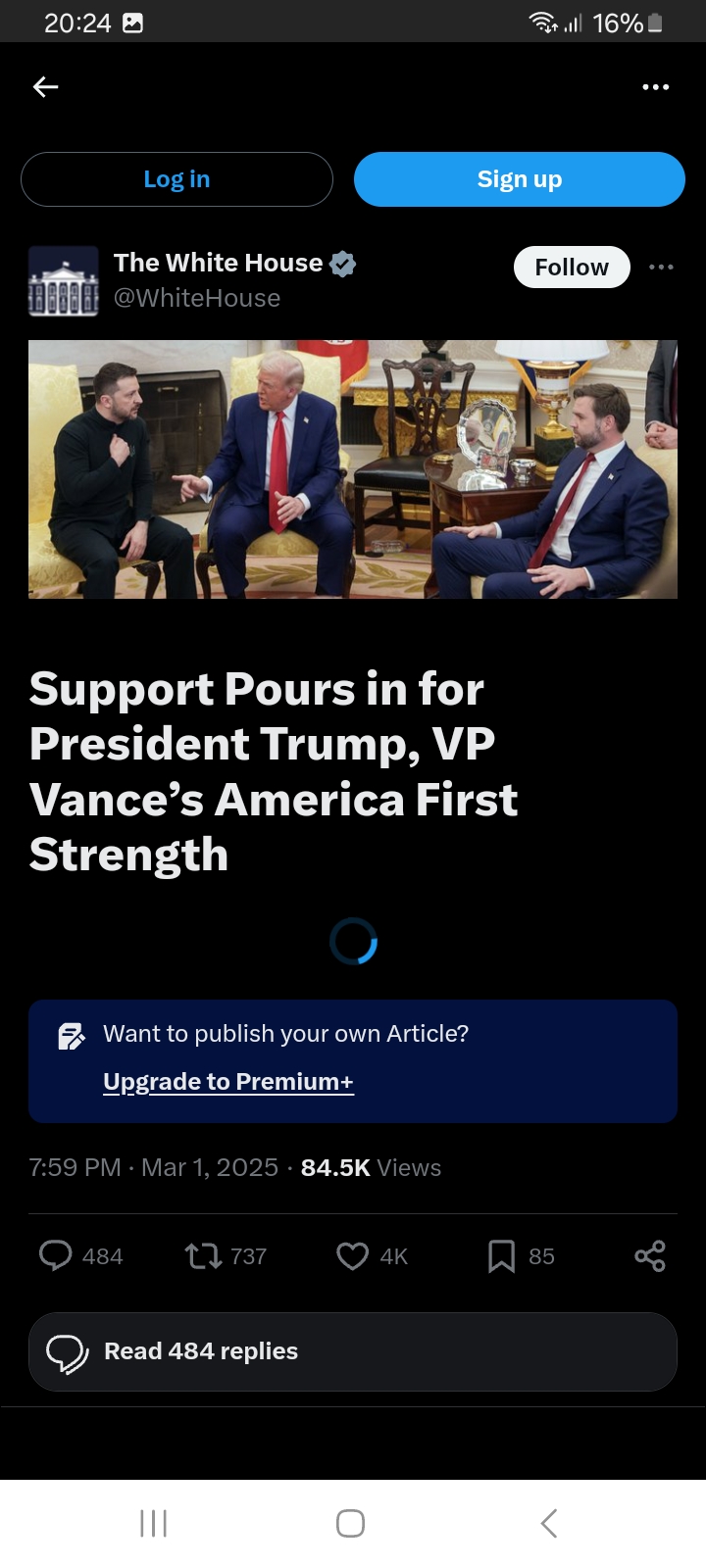Screen dimensions: 706x1568
Task: Tap the Sign up button
Action: click(x=519, y=179)
